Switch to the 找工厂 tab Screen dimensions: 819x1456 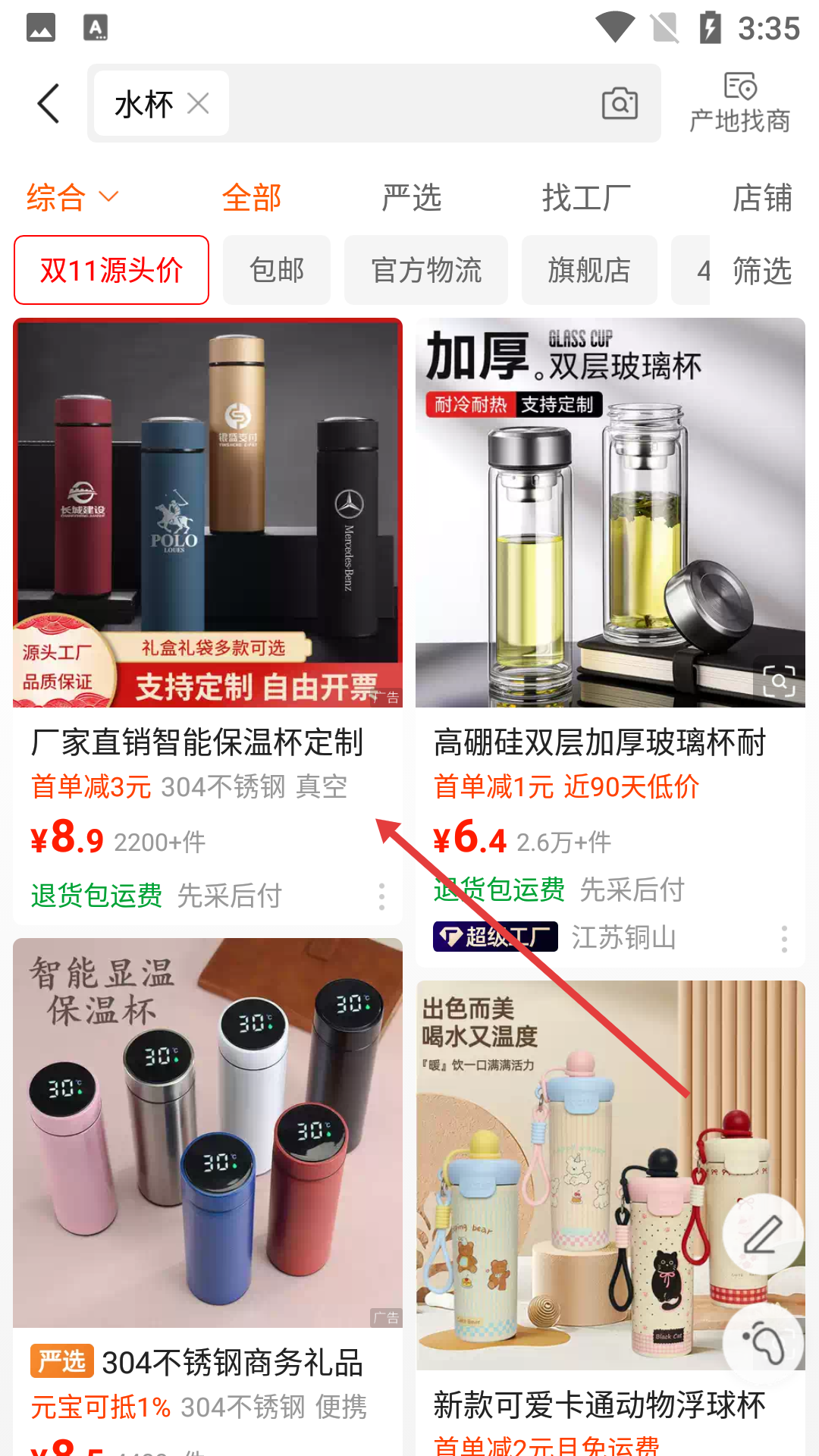tap(586, 198)
